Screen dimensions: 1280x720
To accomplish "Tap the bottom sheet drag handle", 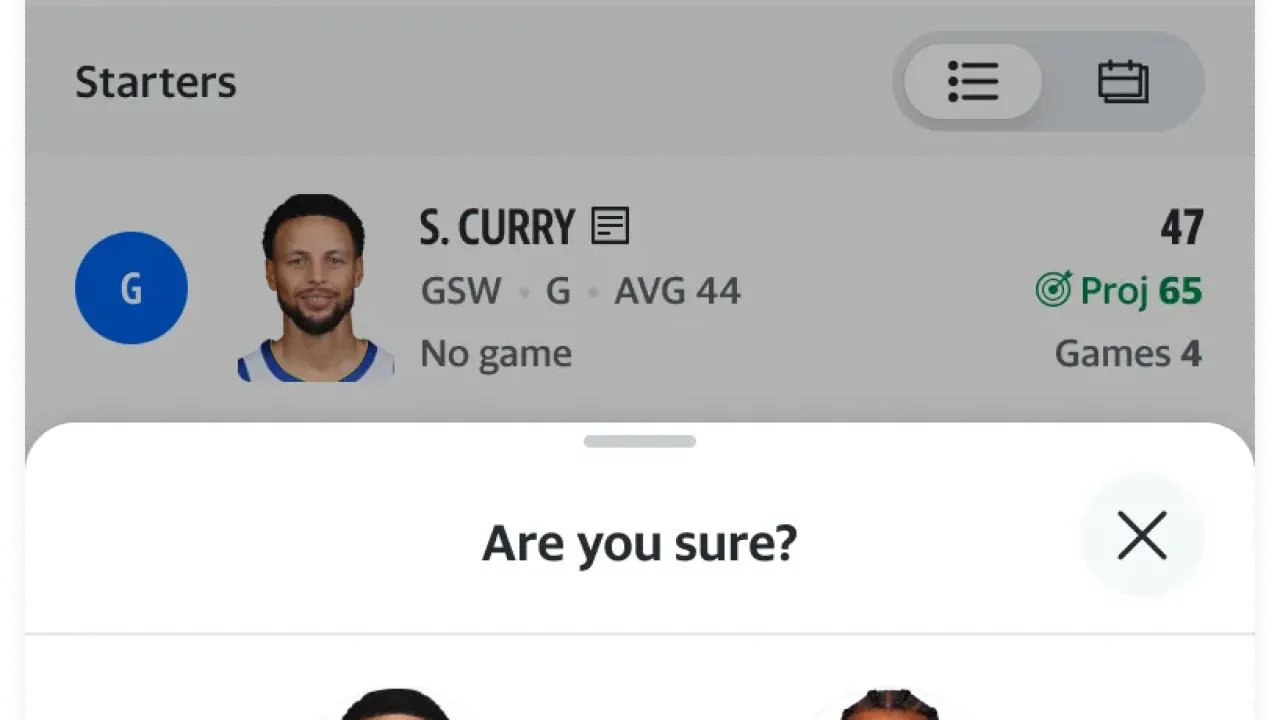I will 640,441.
